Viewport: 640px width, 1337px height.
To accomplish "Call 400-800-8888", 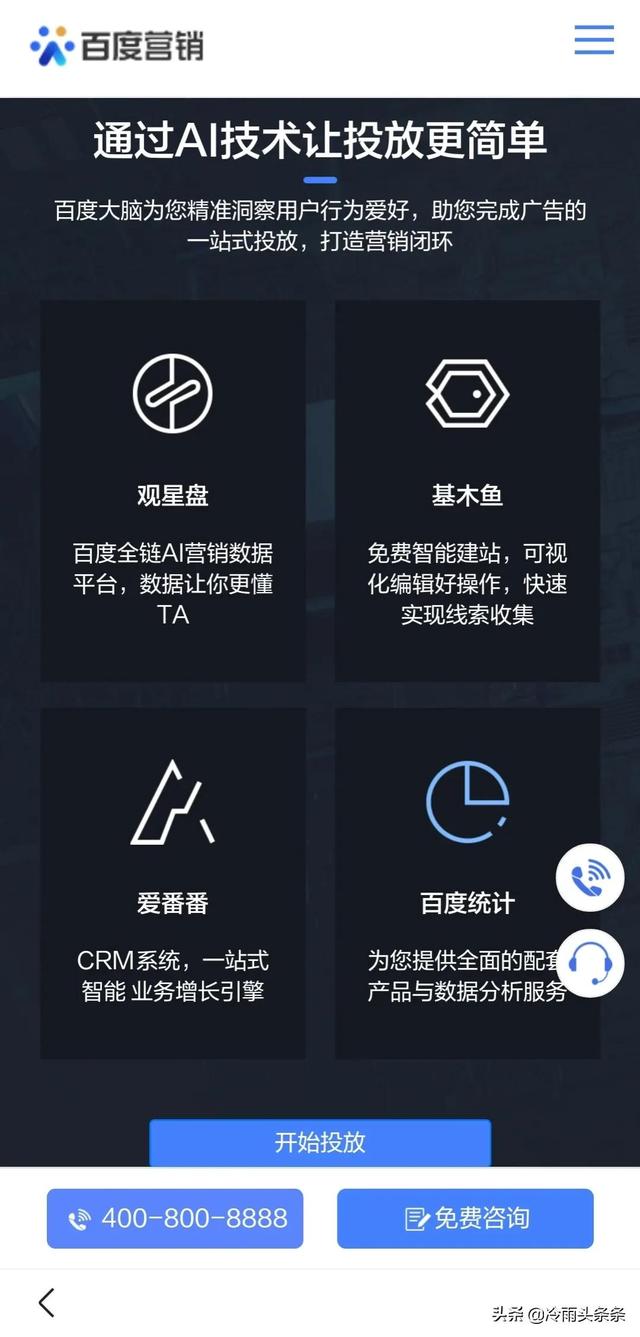I will [175, 1218].
